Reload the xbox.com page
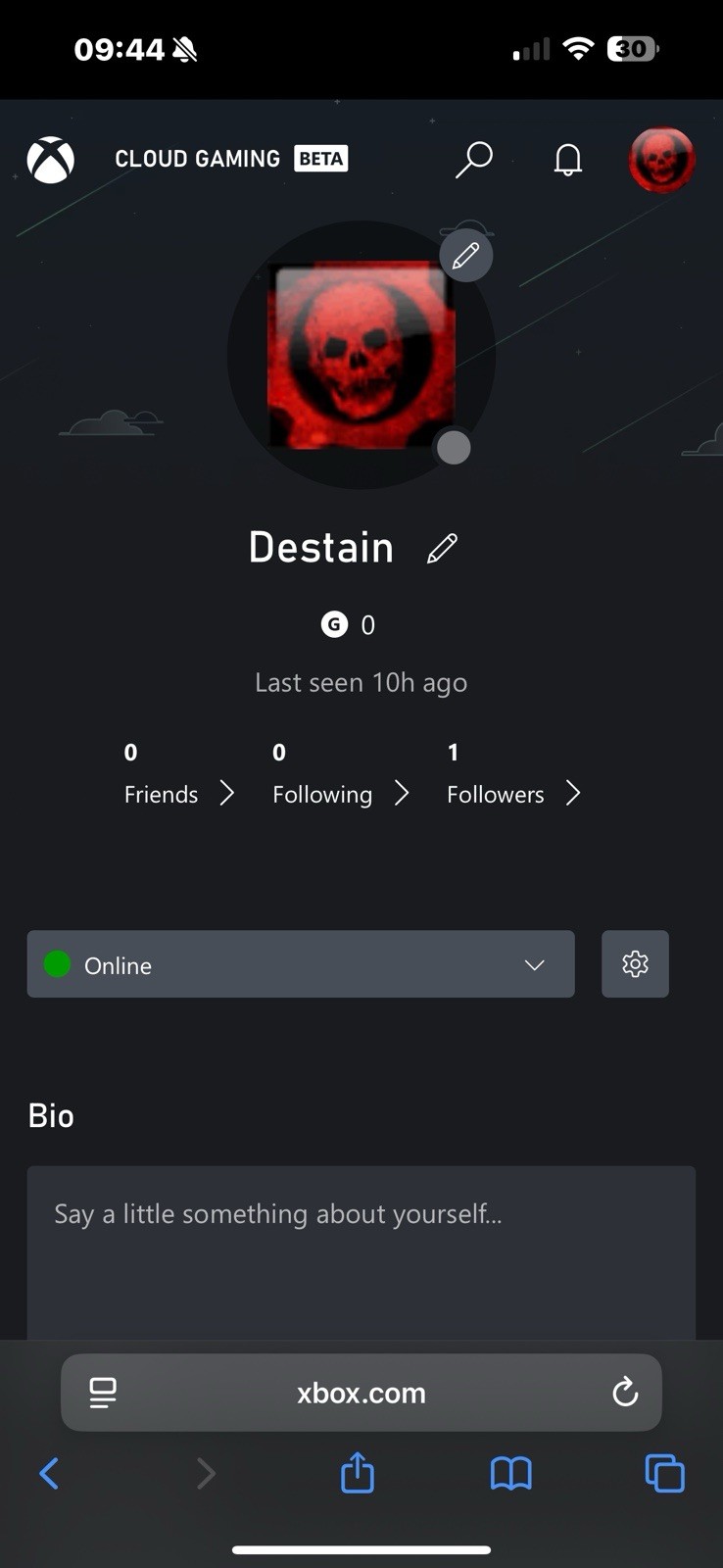The height and width of the screenshot is (1568, 723). pyautogui.click(x=626, y=1392)
